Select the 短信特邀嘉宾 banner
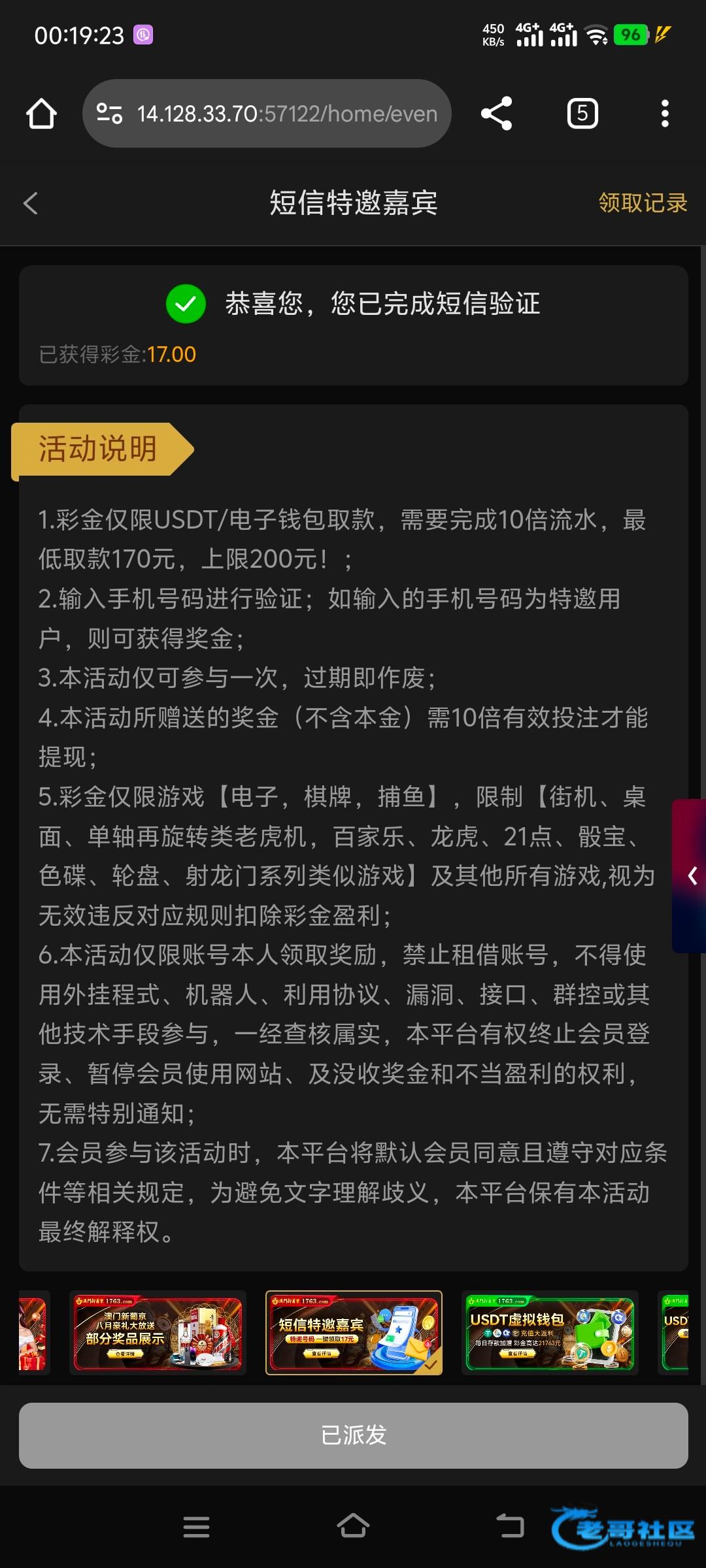The height and width of the screenshot is (1568, 706). point(354,1333)
